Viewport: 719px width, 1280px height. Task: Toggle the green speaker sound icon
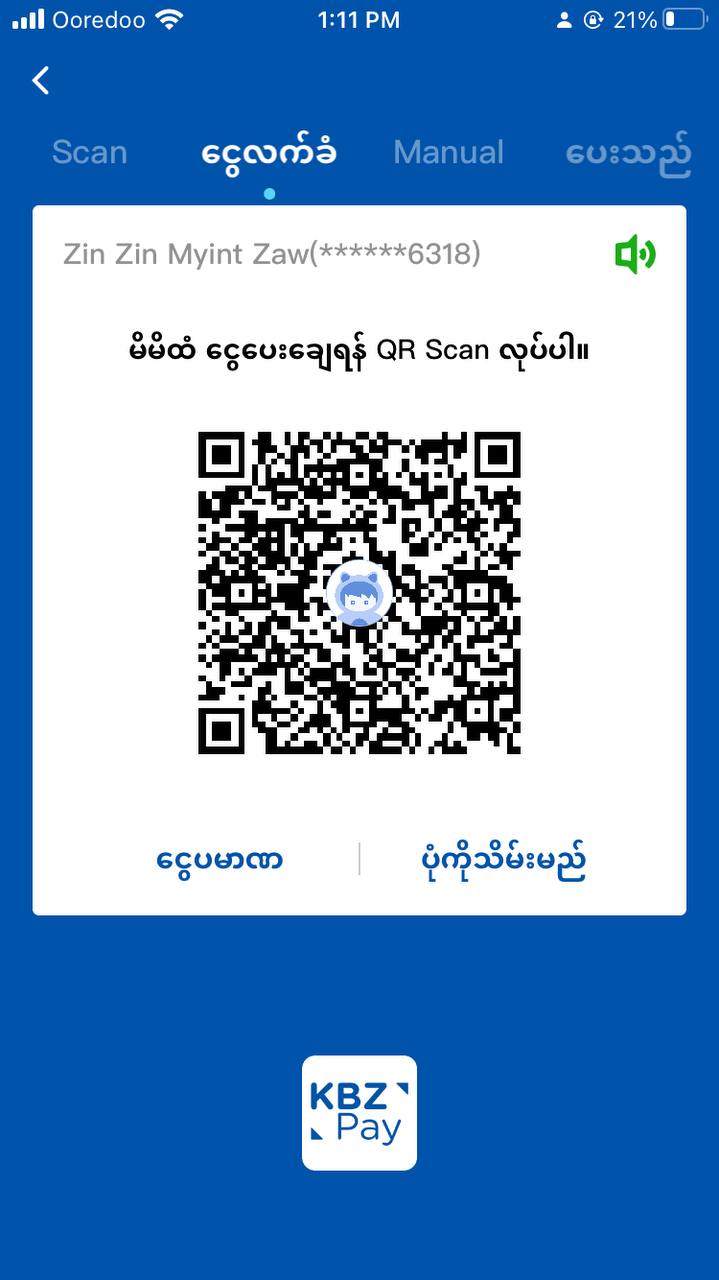coord(635,255)
